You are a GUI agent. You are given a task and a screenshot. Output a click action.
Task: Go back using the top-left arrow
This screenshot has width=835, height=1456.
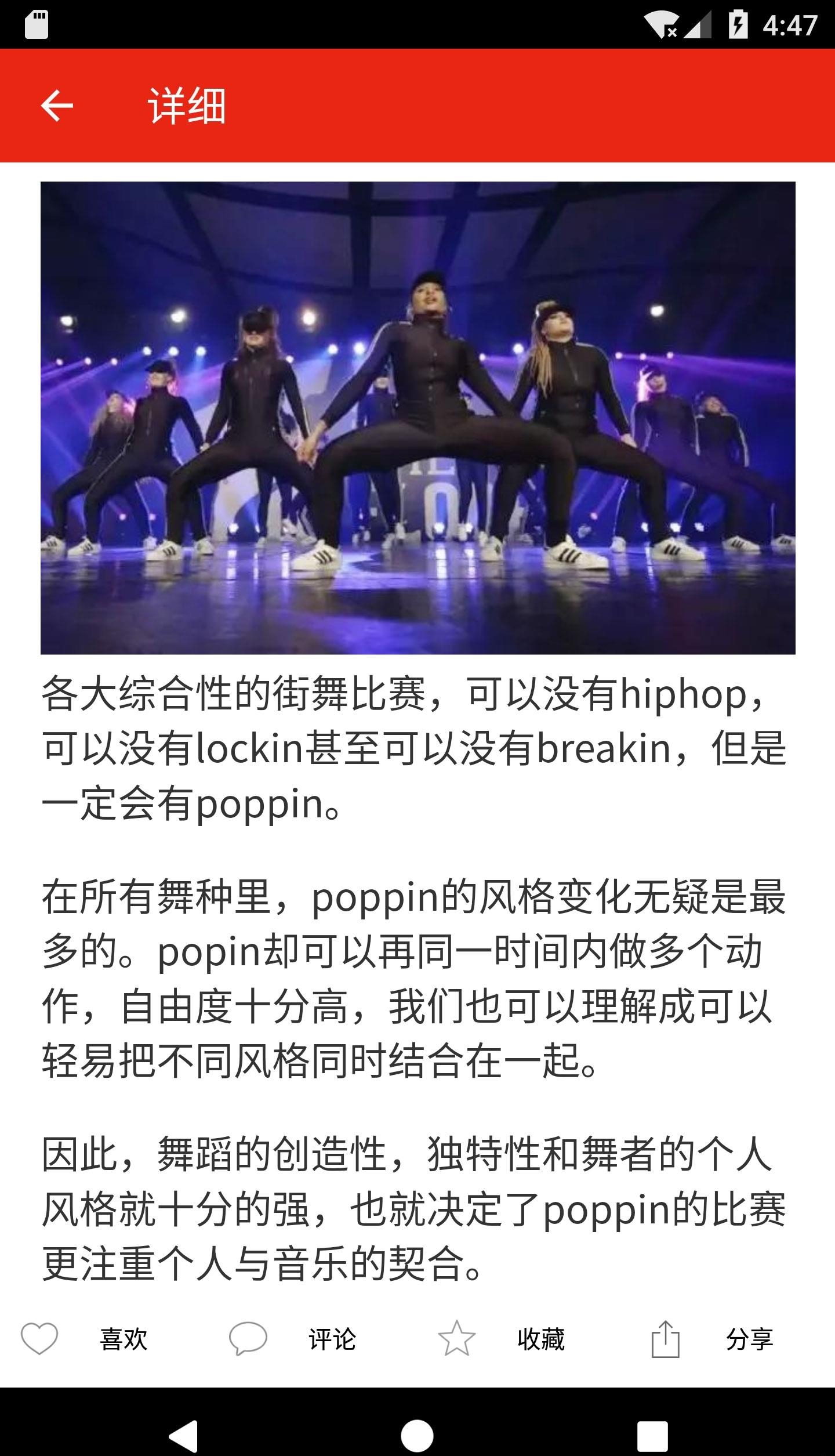57,106
